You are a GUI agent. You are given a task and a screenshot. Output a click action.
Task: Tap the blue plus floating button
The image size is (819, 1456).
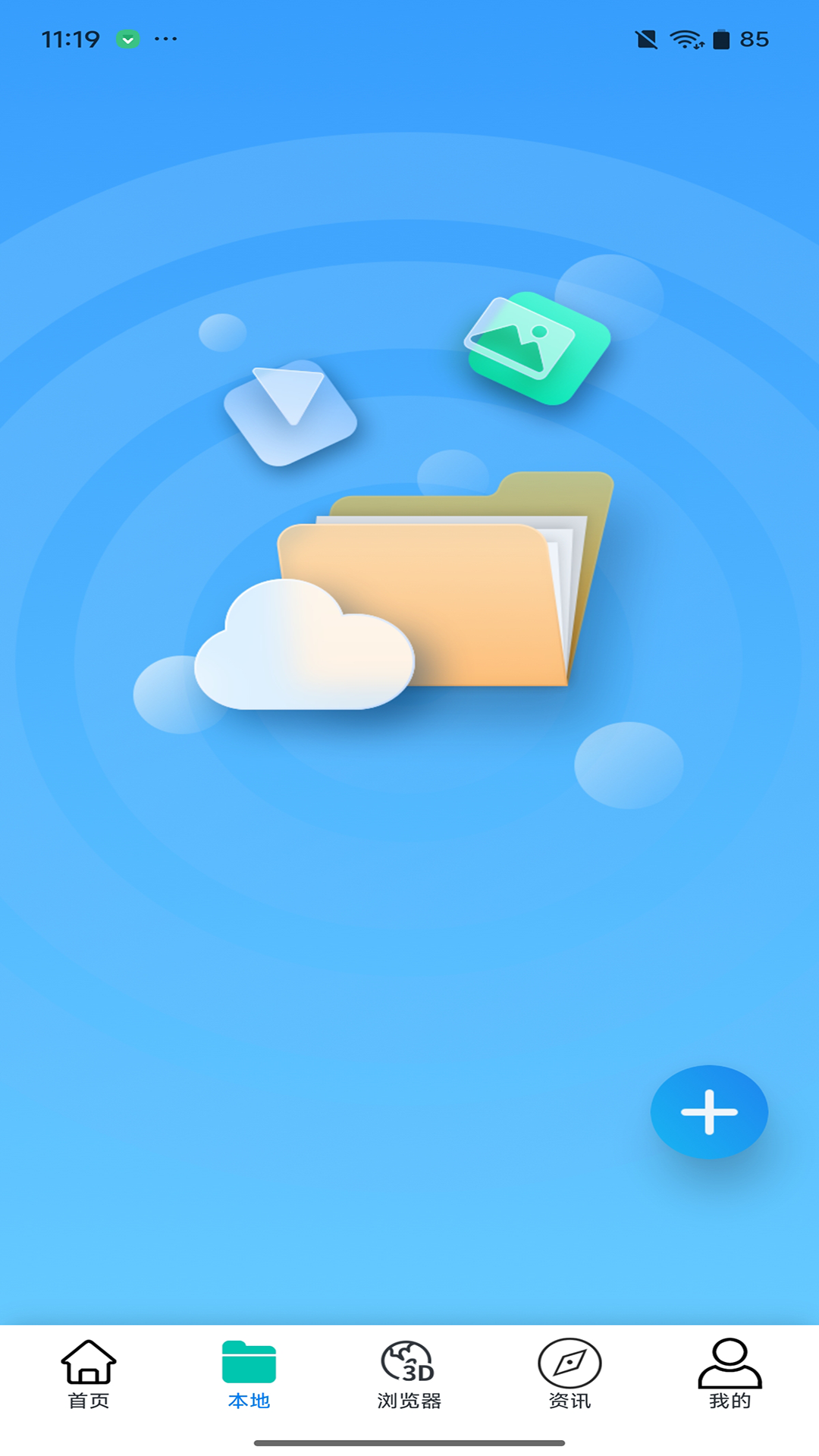[x=709, y=1112]
